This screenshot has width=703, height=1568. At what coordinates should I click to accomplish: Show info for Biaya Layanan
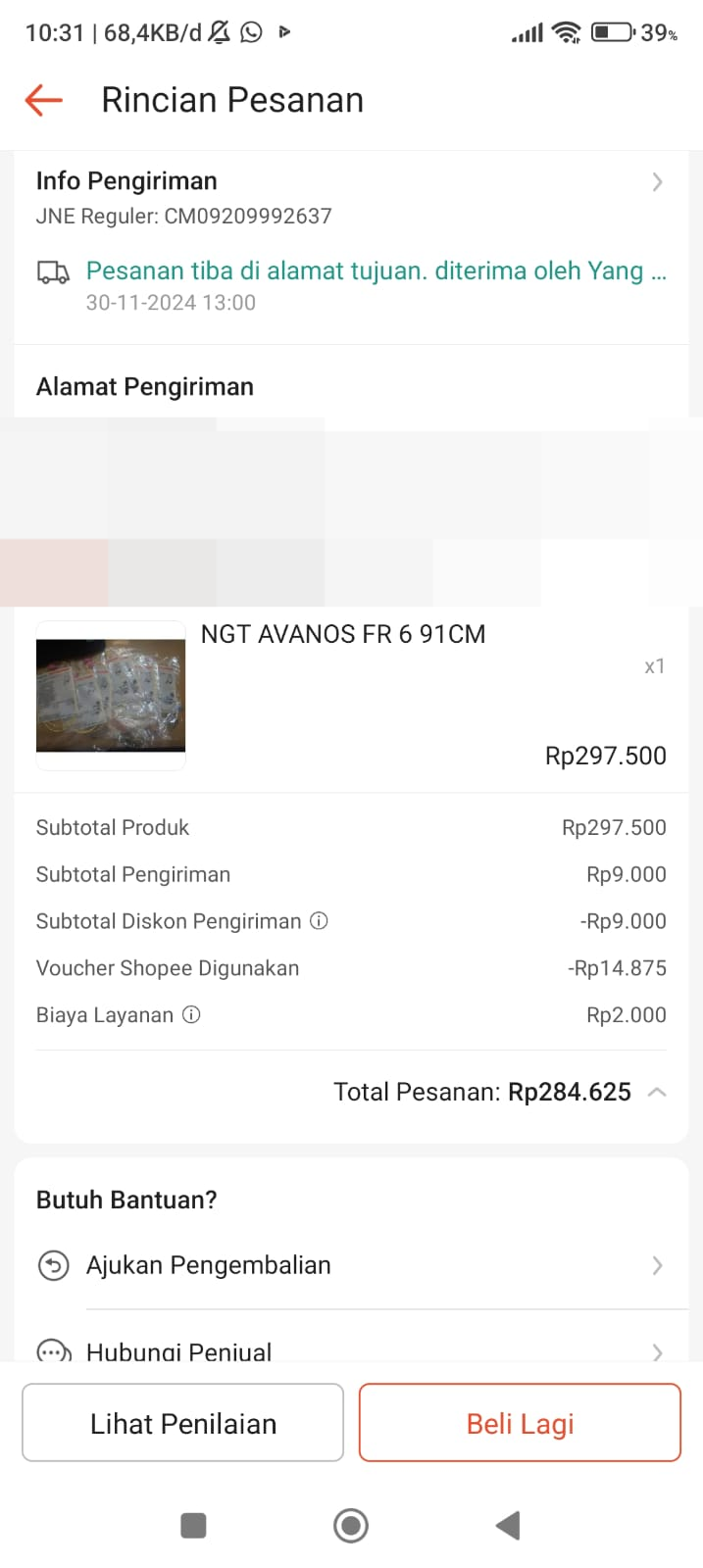tap(192, 1015)
